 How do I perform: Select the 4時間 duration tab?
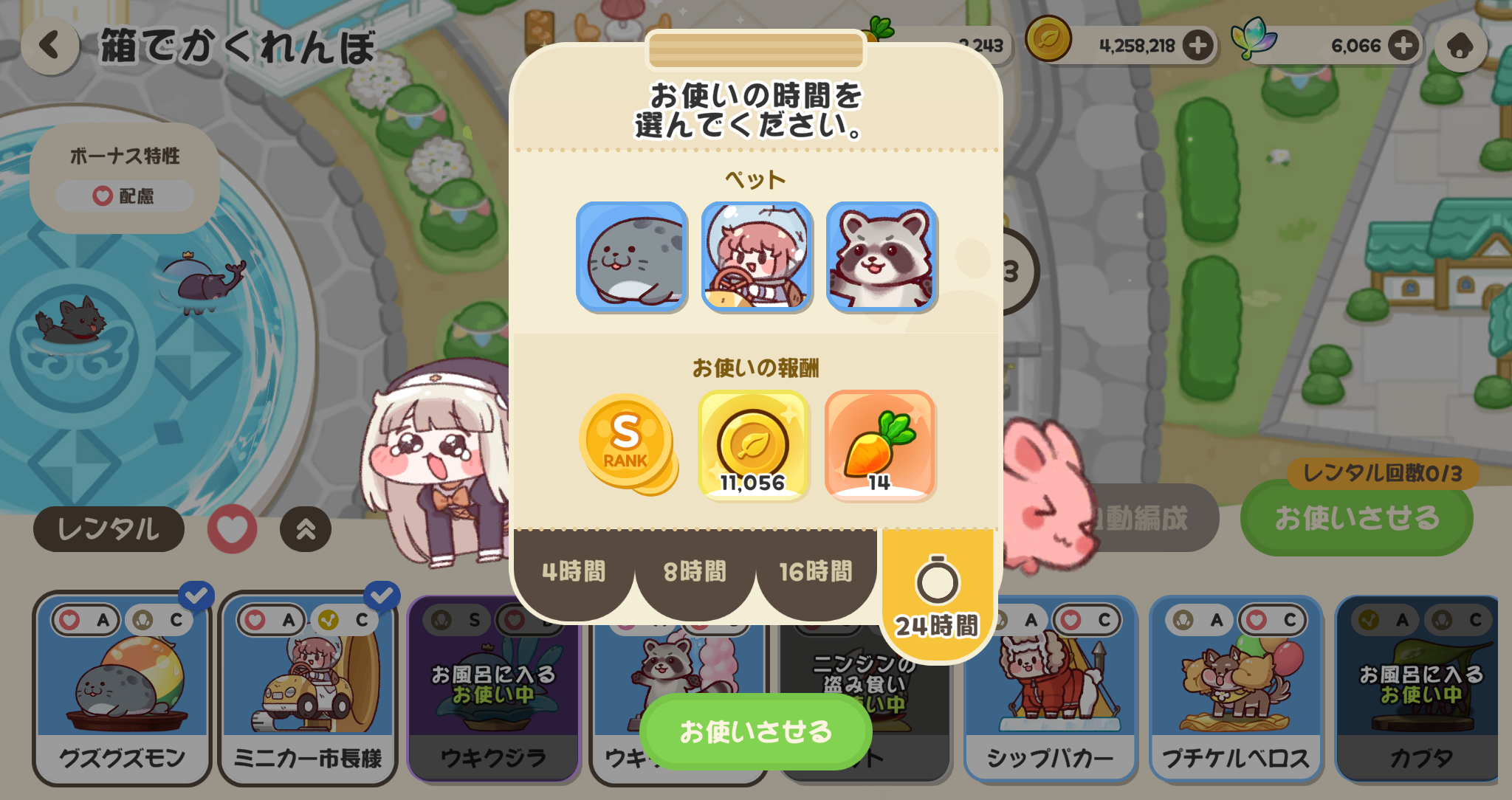tap(573, 571)
